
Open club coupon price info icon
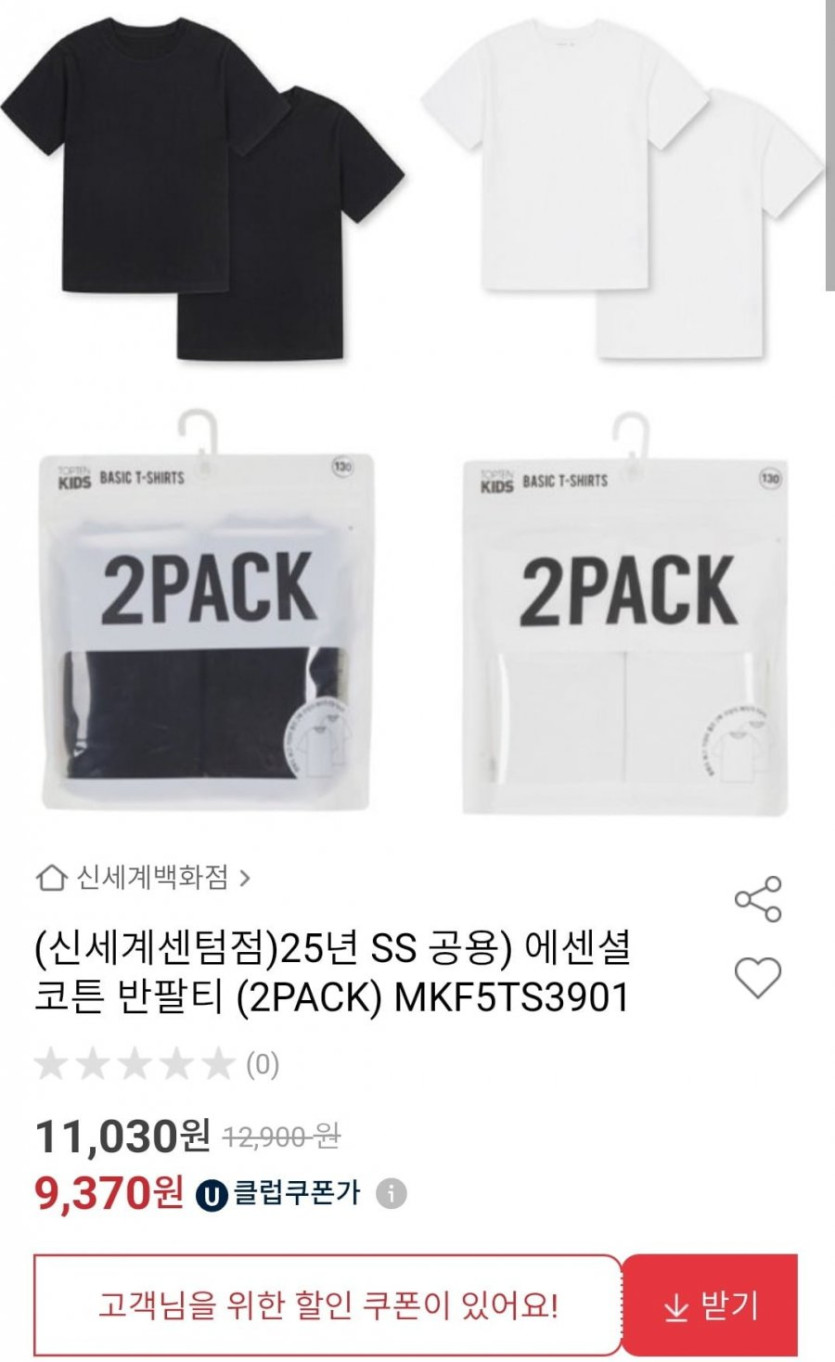pyautogui.click(x=392, y=1193)
